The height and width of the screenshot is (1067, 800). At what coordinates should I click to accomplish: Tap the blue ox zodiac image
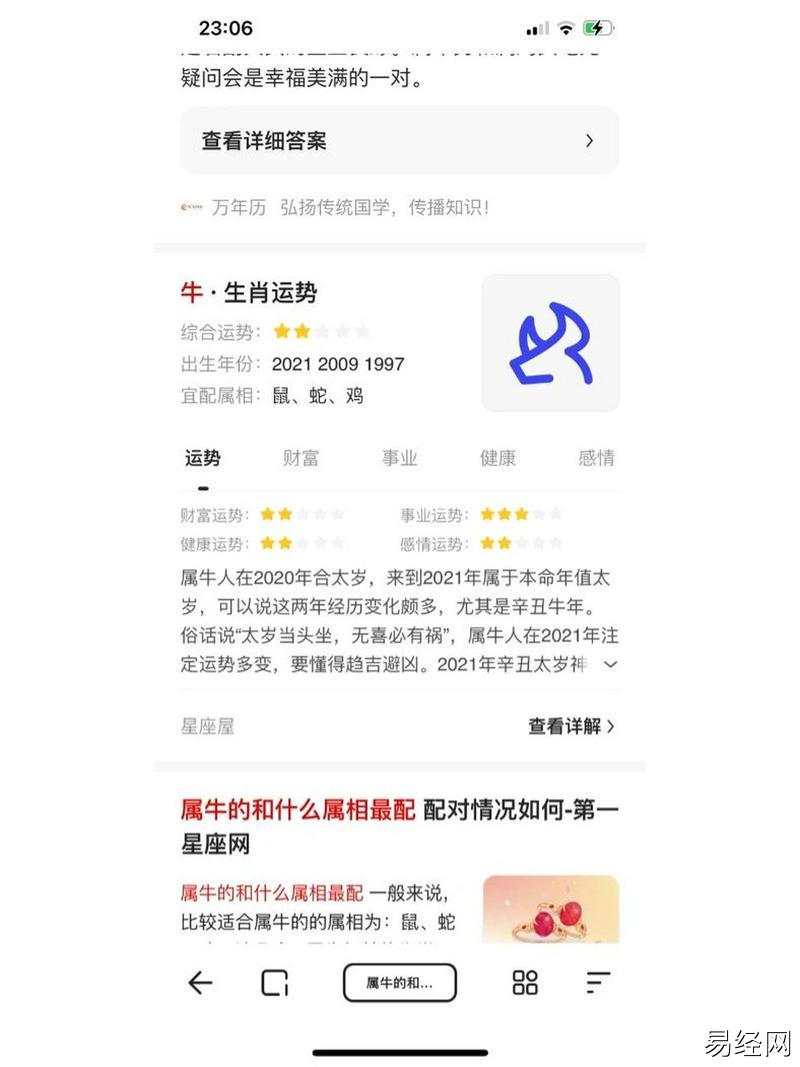550,343
